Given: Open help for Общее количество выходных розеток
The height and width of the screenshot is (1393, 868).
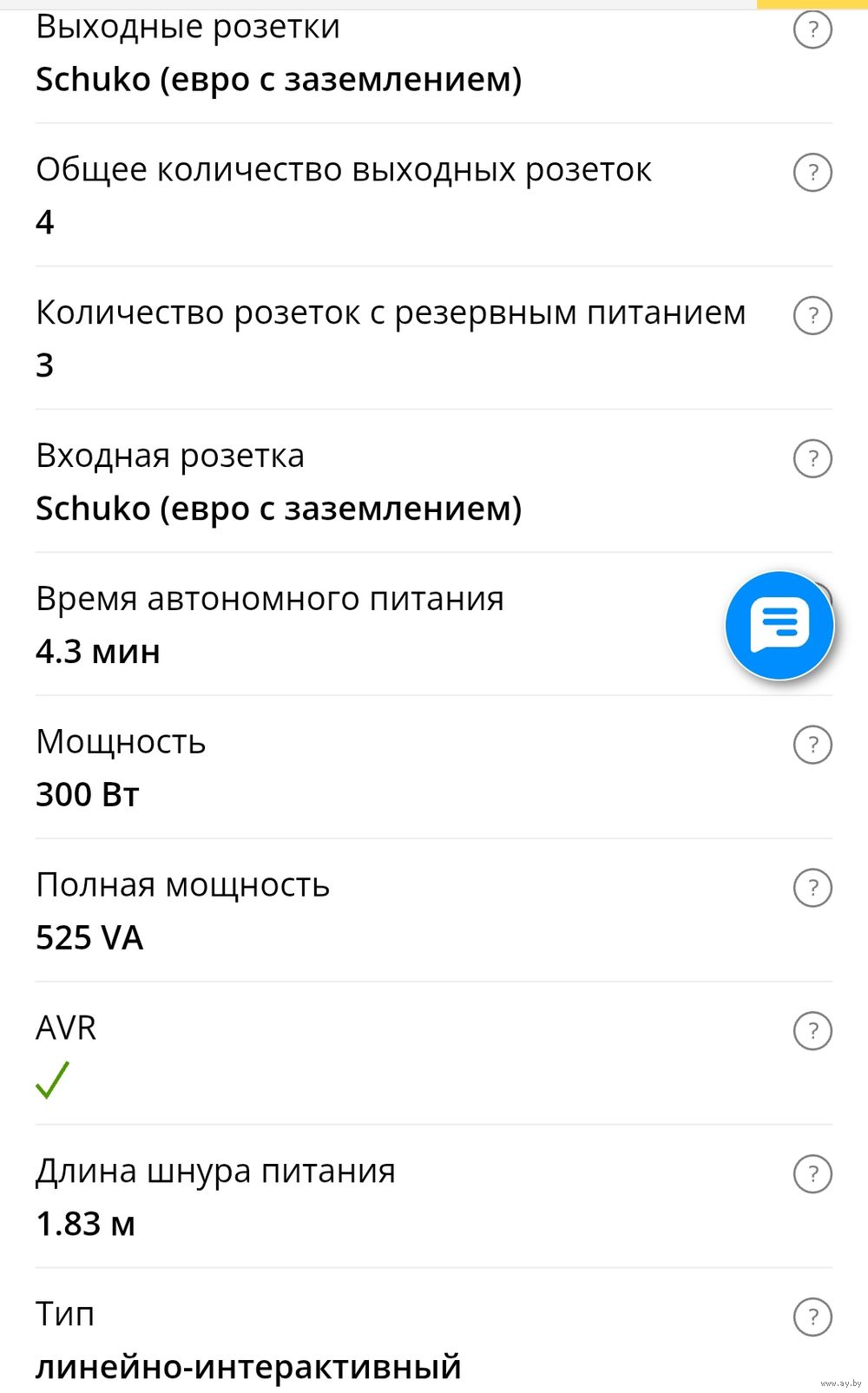Looking at the screenshot, I should pyautogui.click(x=812, y=172).
